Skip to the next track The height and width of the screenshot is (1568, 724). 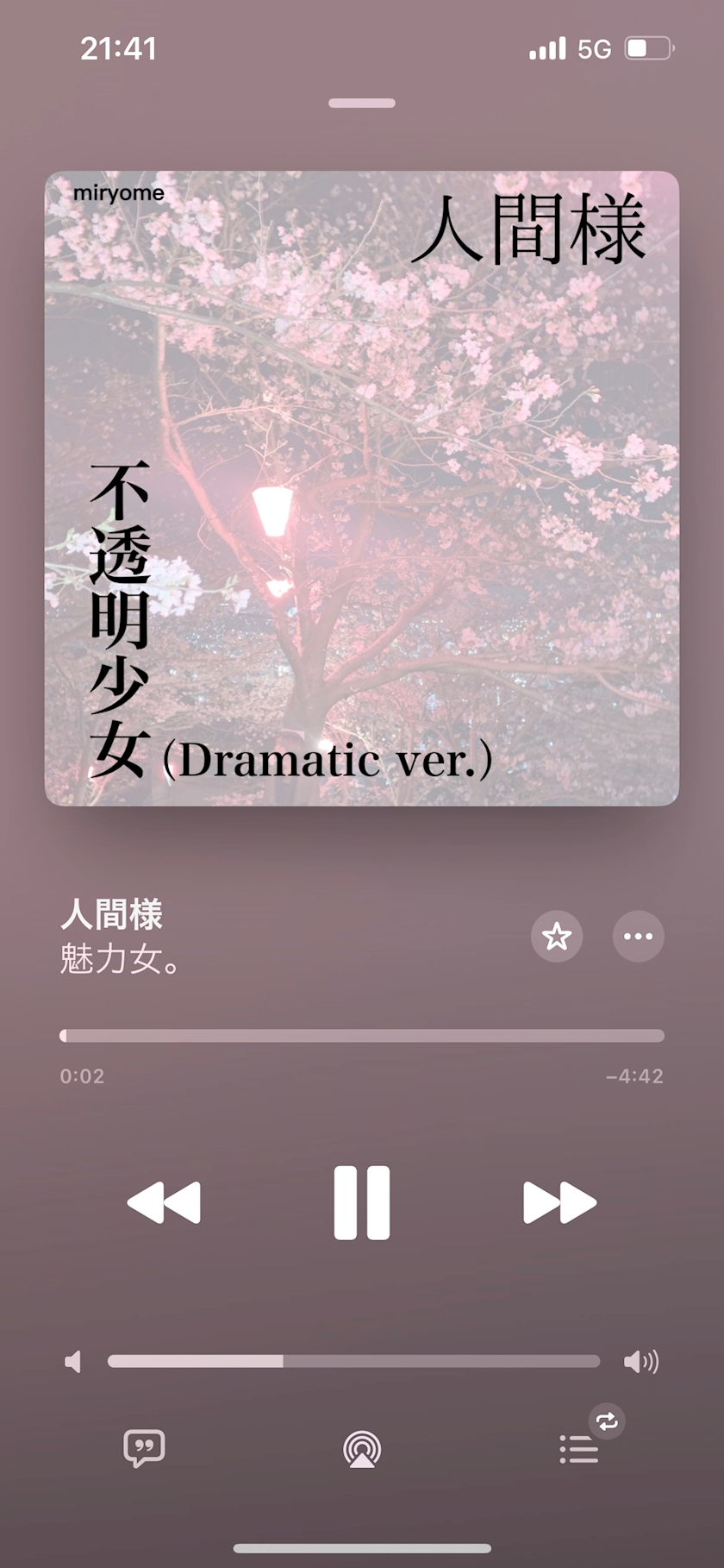pos(559,1202)
